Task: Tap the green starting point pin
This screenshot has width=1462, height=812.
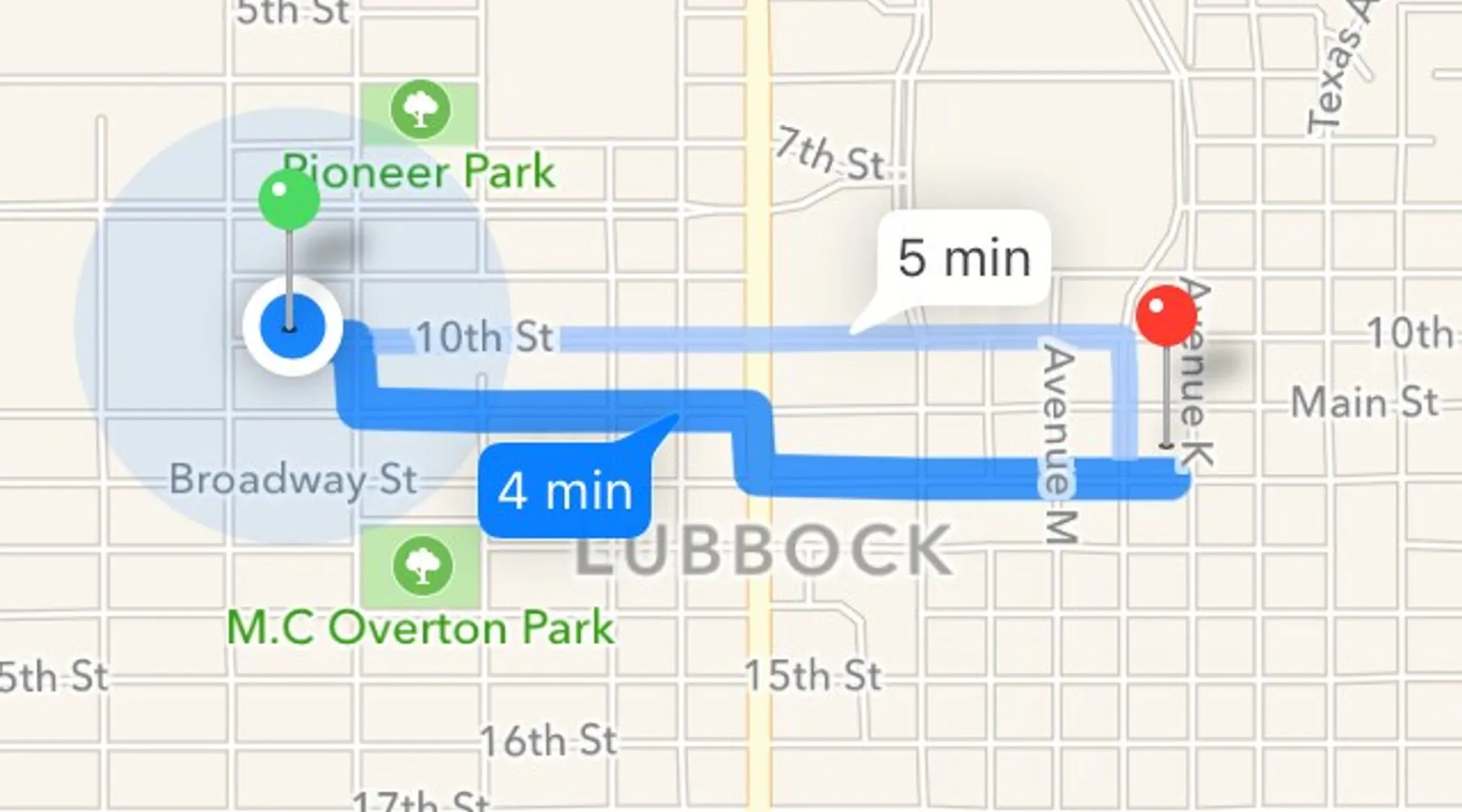Action: click(x=288, y=200)
